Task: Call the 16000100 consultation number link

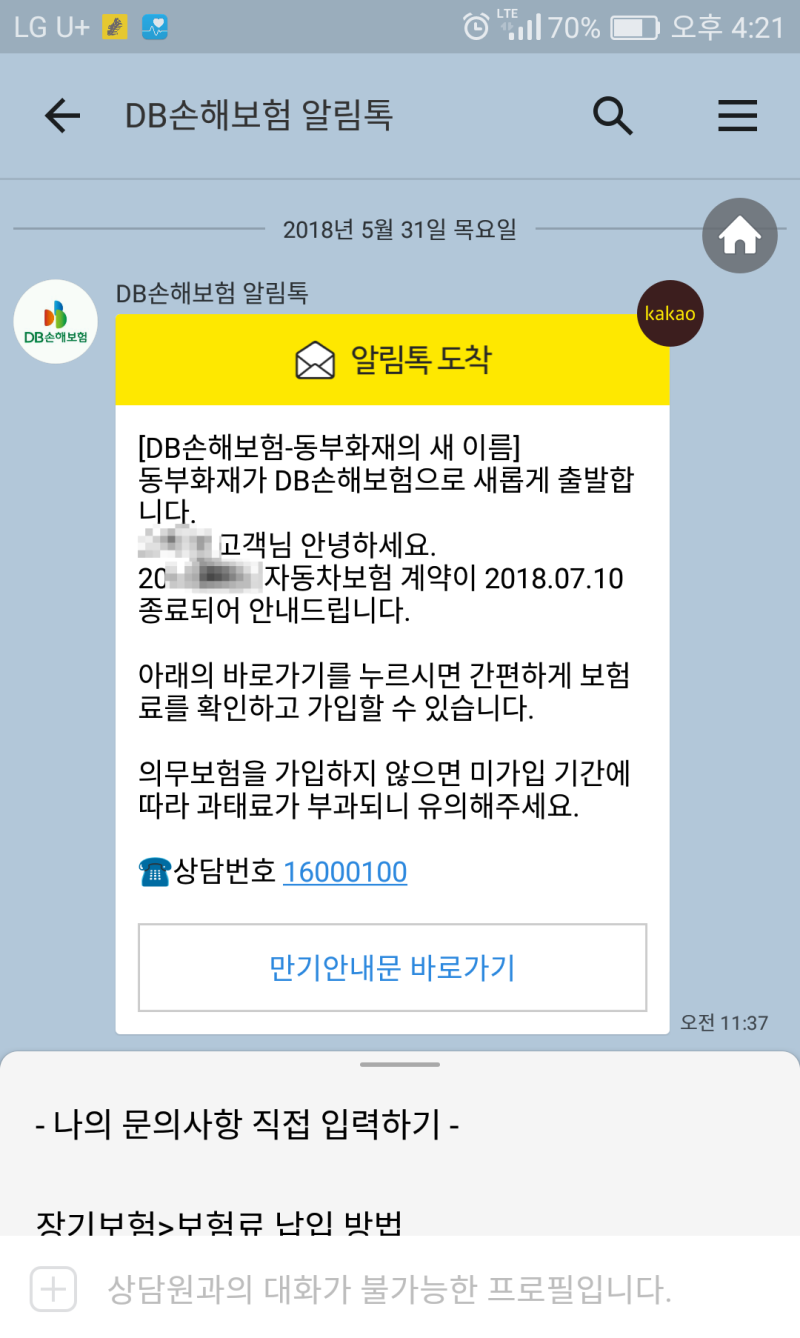Action: 345,873
